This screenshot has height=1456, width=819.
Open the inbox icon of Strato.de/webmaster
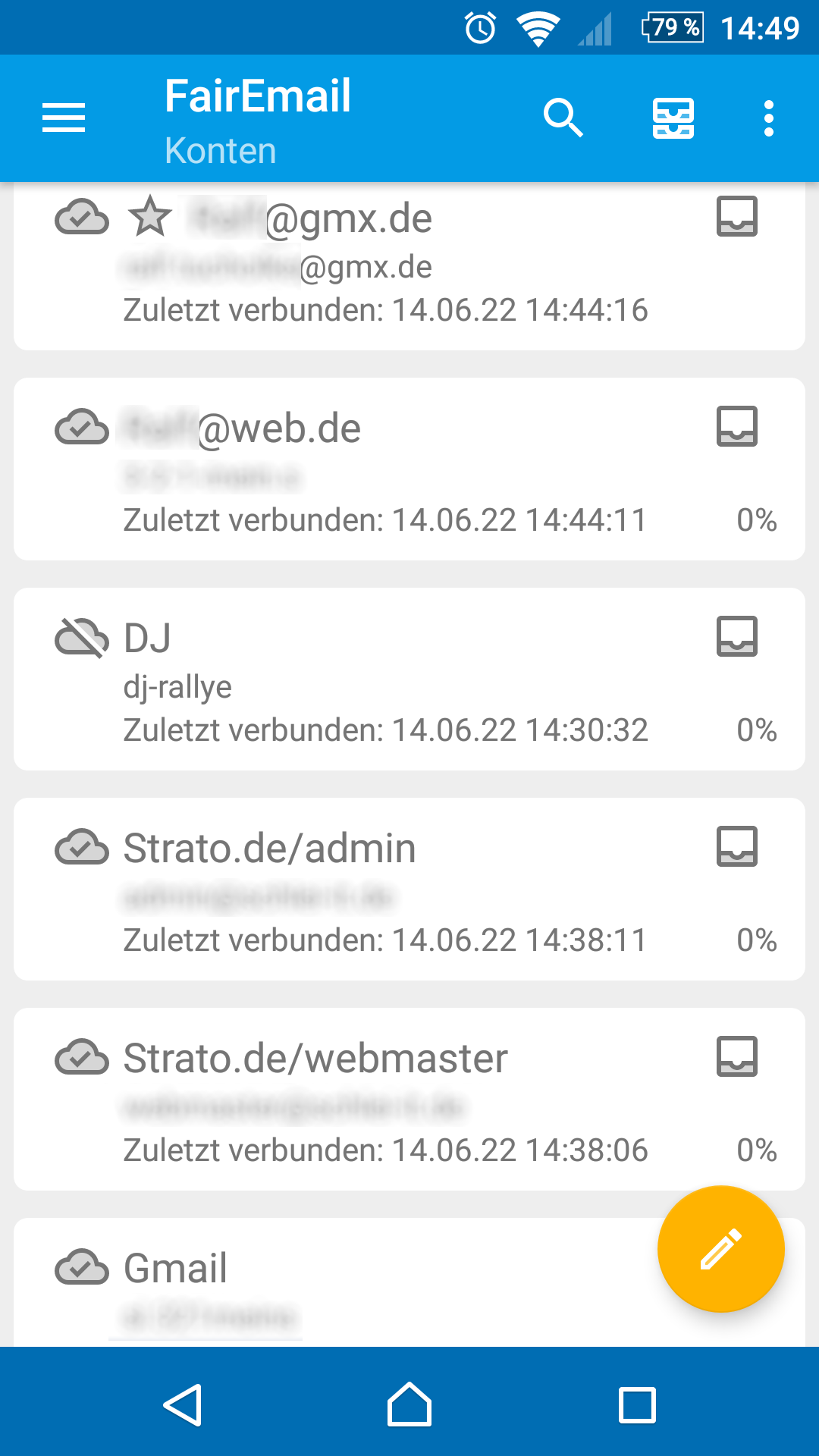click(x=738, y=1057)
